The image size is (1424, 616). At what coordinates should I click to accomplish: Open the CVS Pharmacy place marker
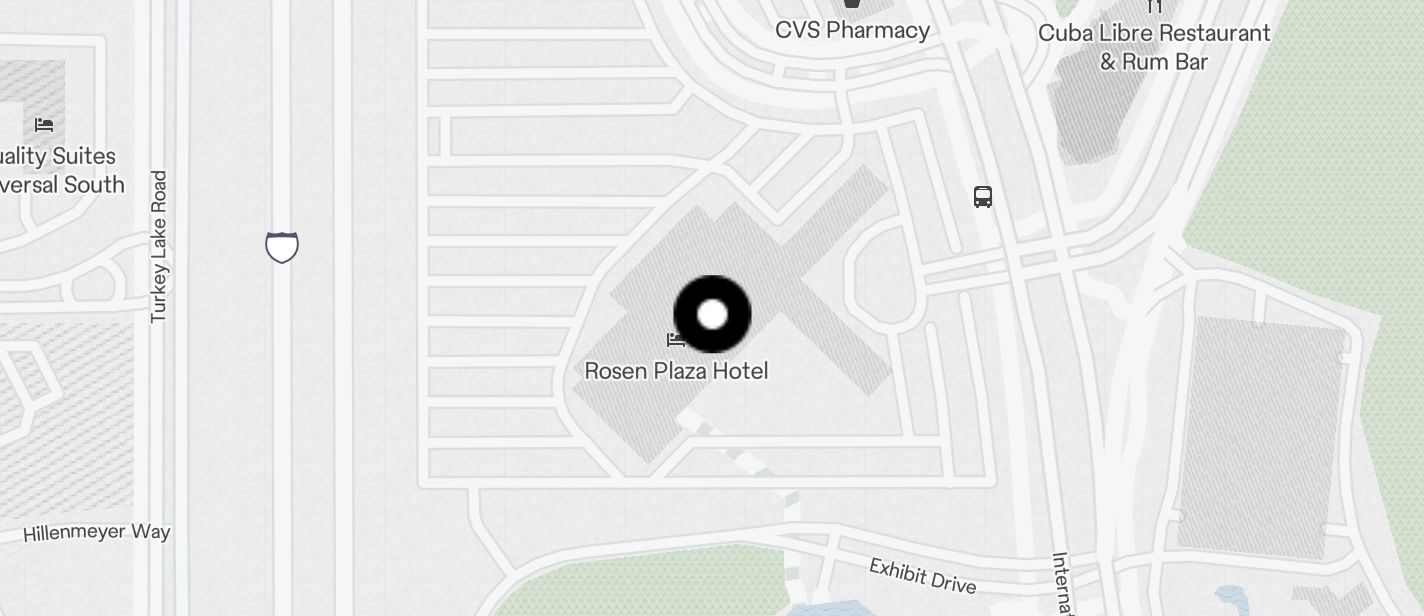[x=852, y=5]
